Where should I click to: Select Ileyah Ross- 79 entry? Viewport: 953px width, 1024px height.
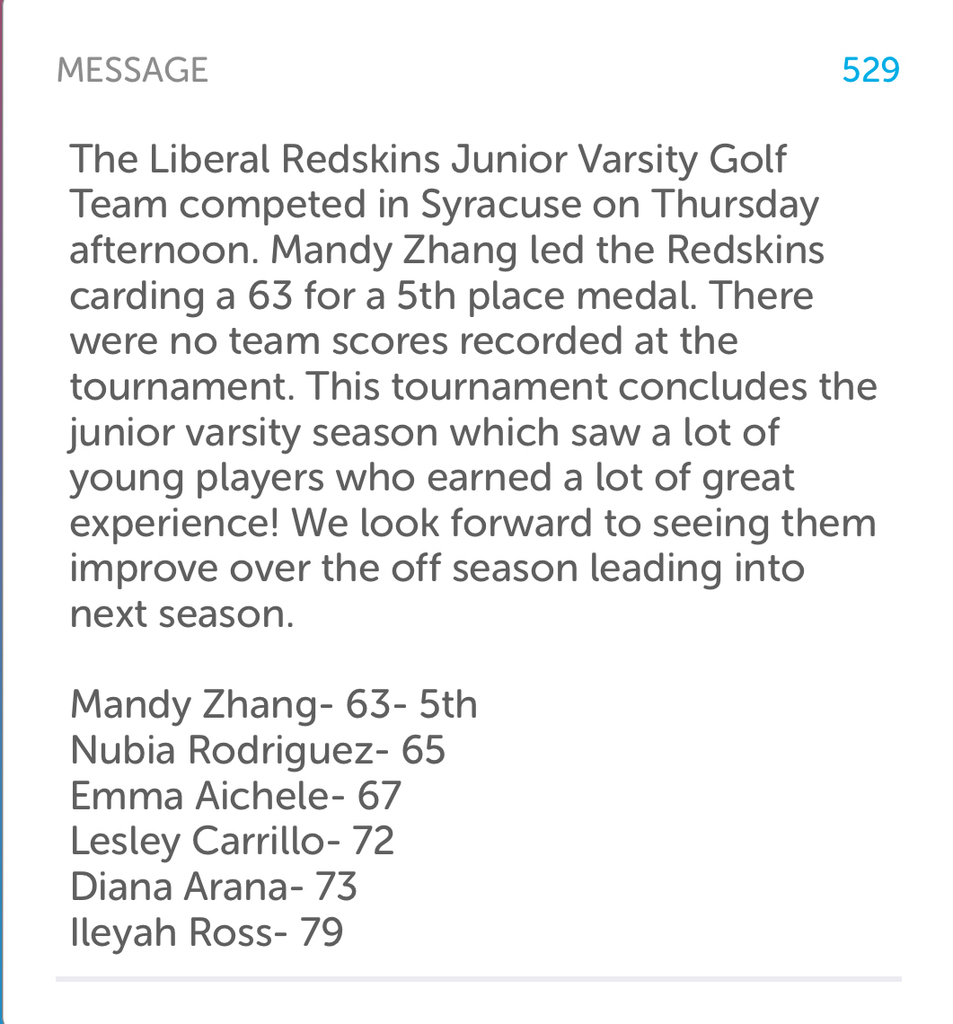click(204, 932)
